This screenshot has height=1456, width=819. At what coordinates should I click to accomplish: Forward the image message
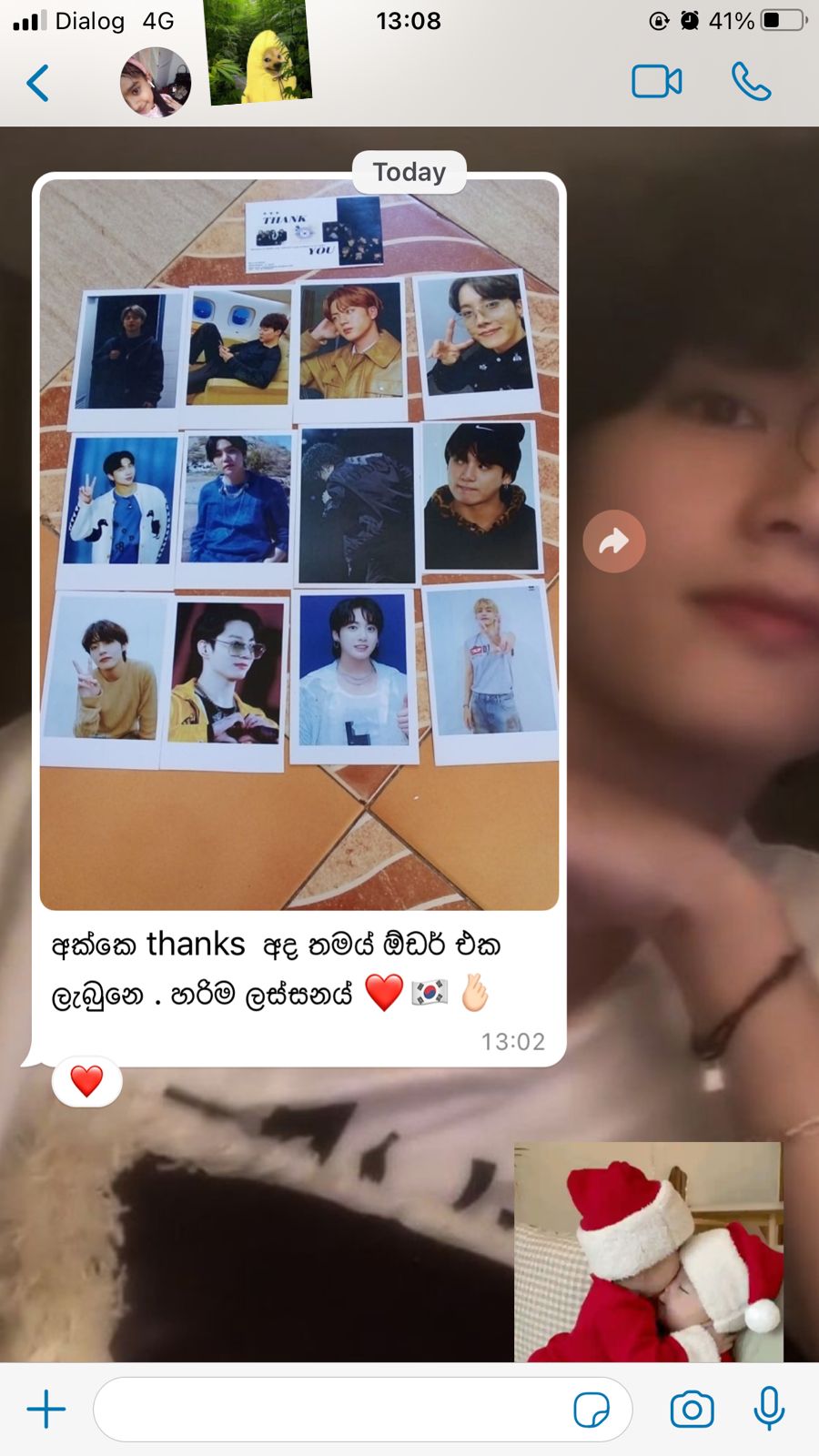point(614,541)
